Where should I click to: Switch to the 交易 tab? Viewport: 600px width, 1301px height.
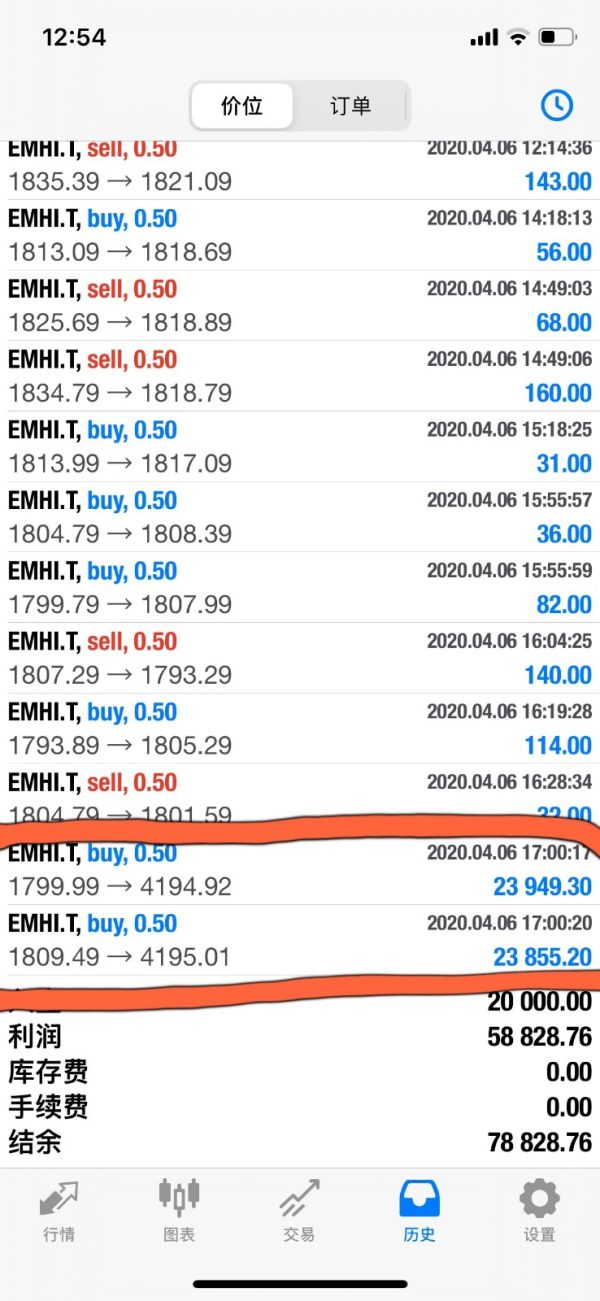pos(299,1208)
